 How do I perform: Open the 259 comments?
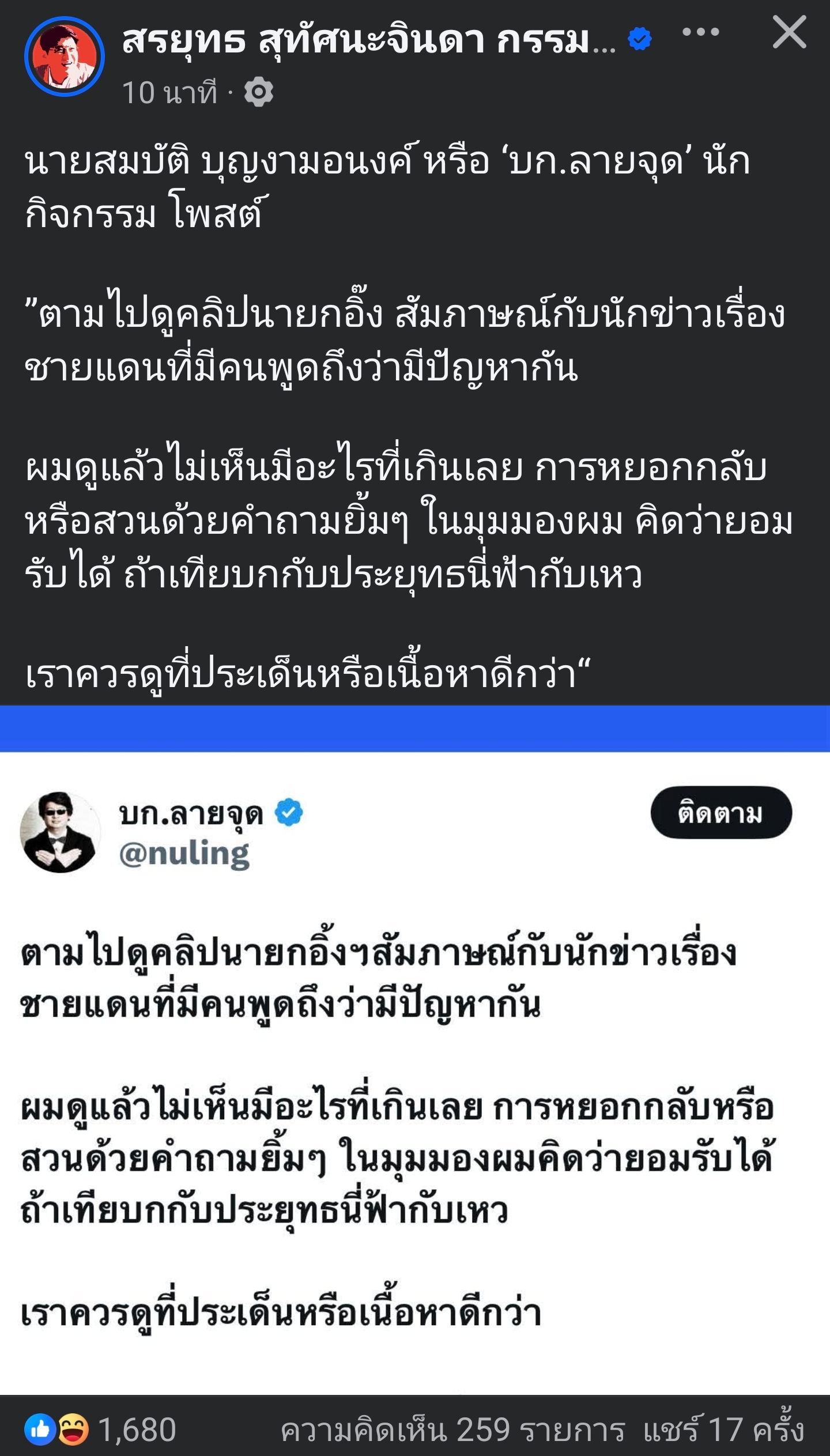pos(452,1430)
